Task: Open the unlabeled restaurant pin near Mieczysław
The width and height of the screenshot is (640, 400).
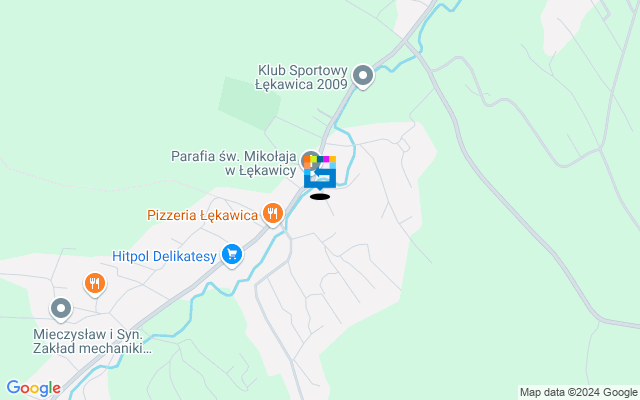Action: click(95, 283)
